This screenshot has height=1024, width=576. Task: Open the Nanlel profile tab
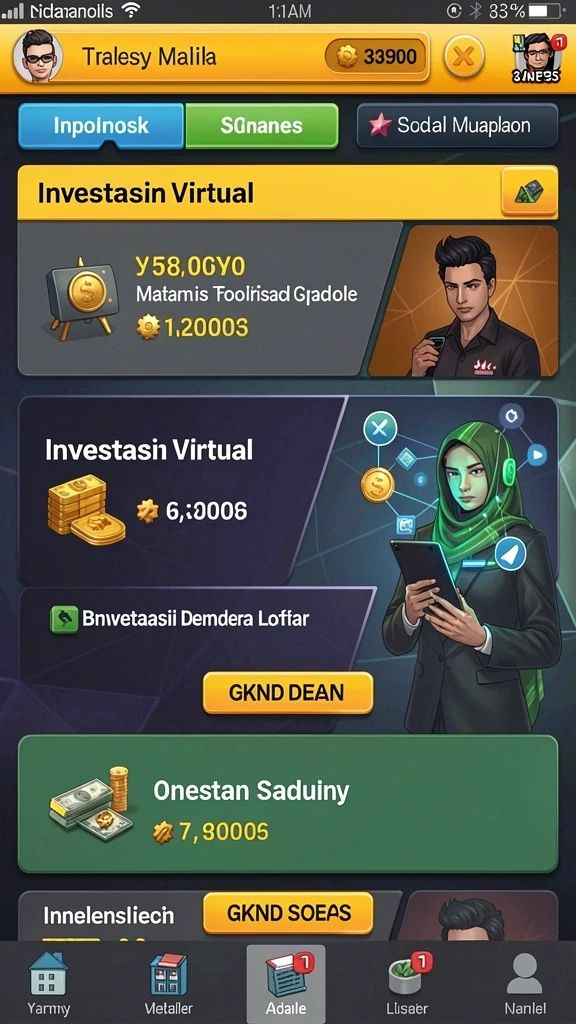pyautogui.click(x=525, y=982)
